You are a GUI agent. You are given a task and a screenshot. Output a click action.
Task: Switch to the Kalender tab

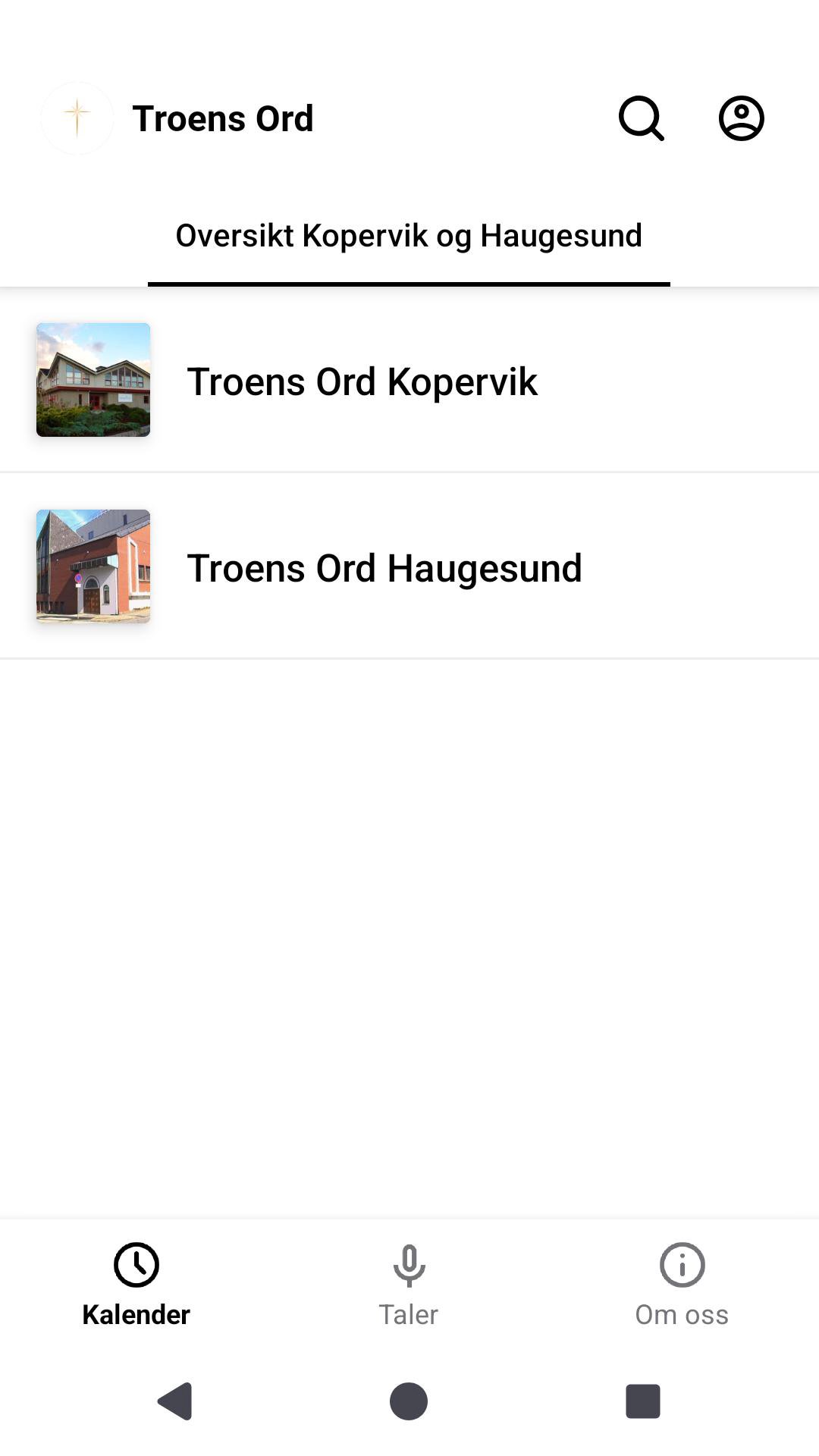(136, 1283)
